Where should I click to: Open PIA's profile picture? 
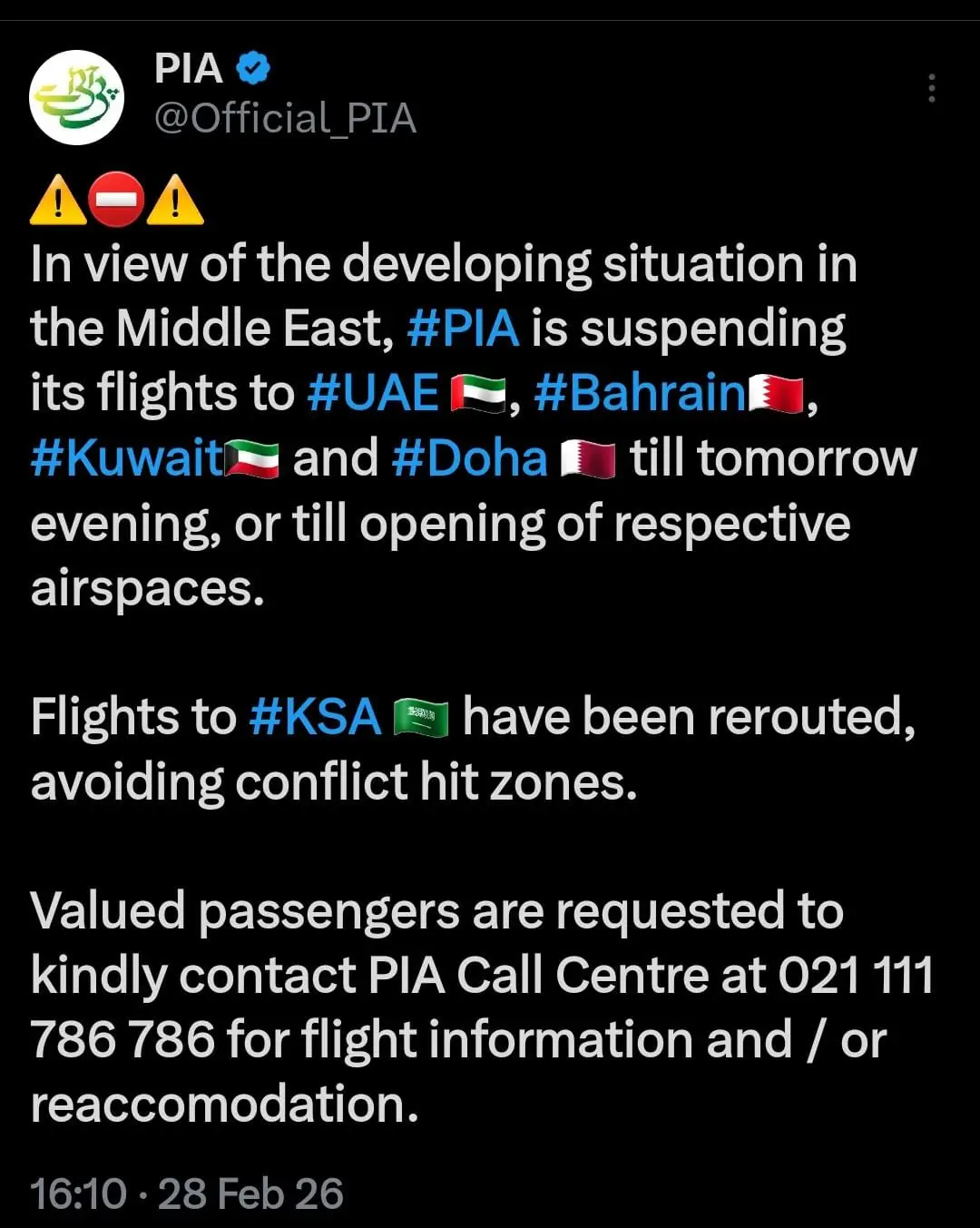coord(76,97)
